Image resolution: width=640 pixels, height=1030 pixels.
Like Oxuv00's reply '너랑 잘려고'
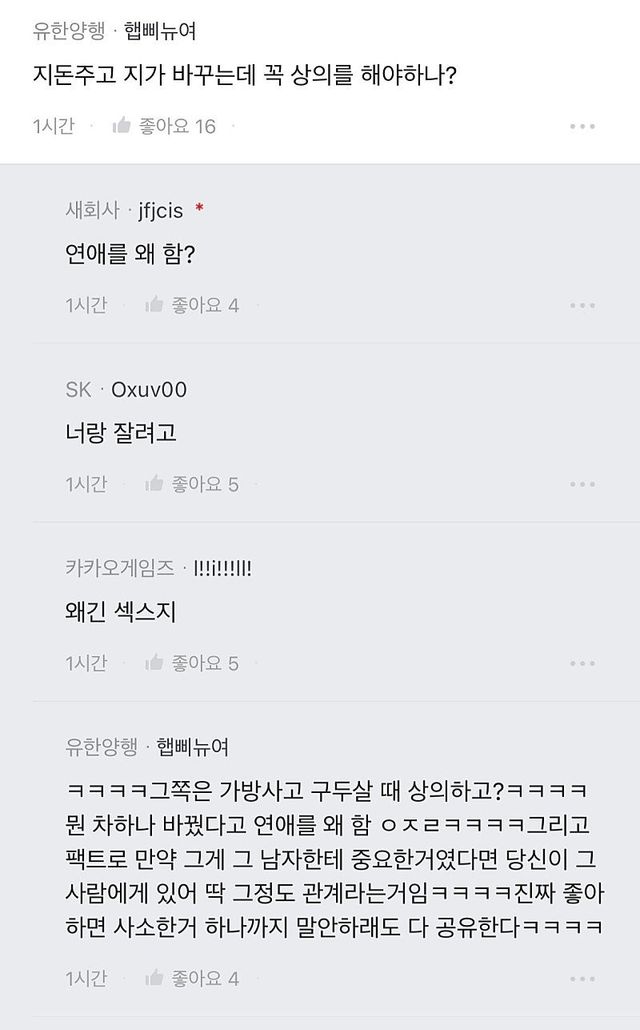pyautogui.click(x=192, y=484)
